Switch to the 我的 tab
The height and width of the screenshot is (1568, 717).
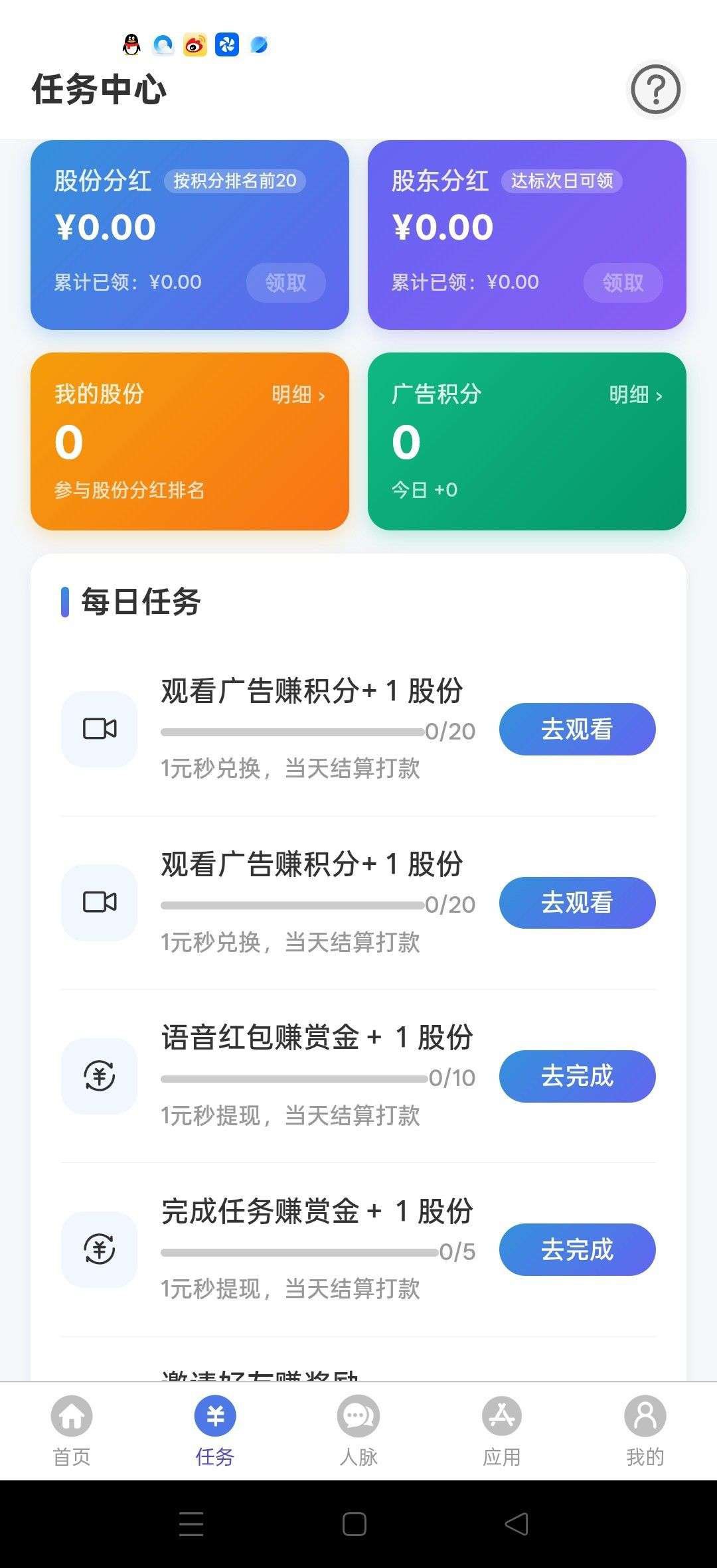645,1430
